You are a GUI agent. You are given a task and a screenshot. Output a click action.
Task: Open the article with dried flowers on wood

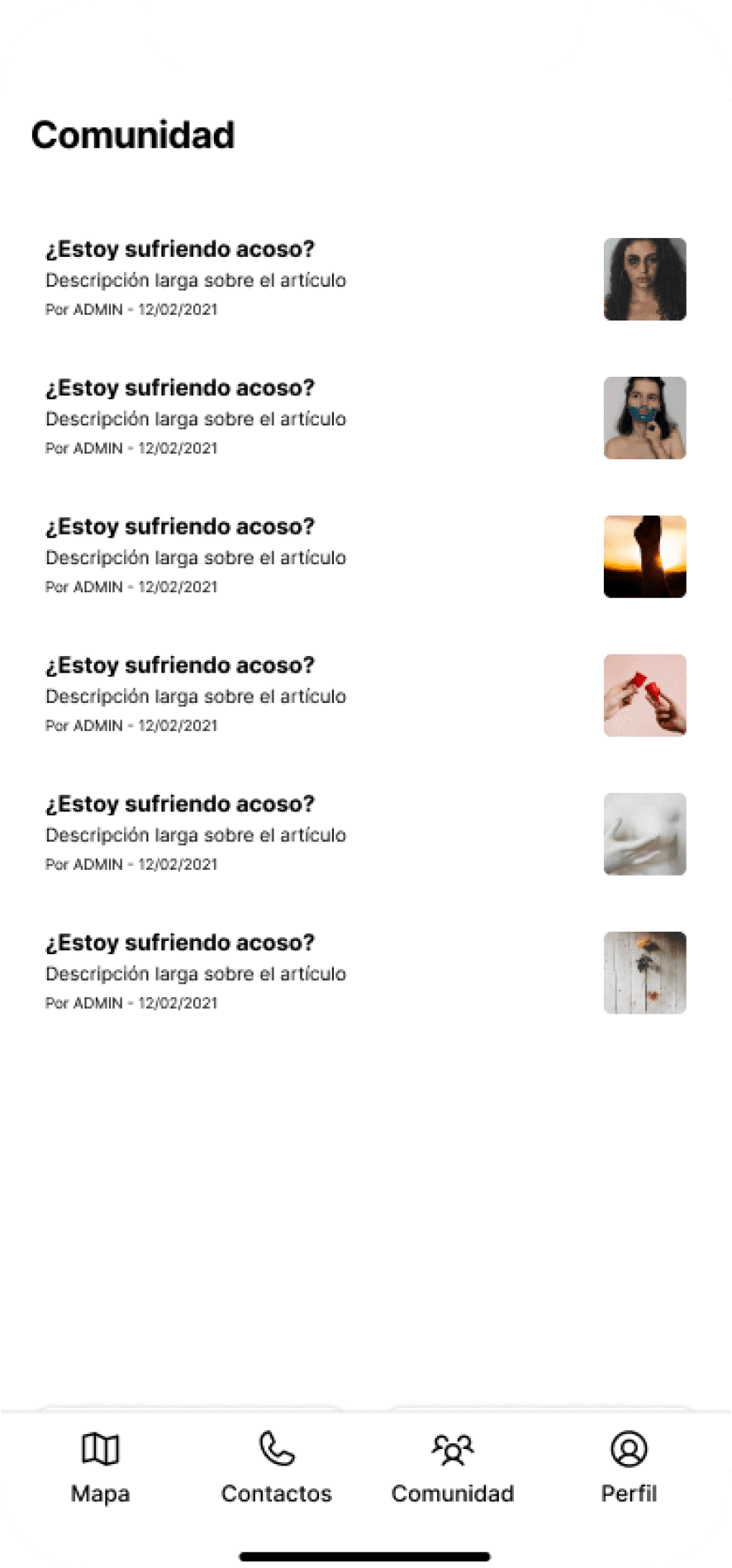tap(365, 973)
